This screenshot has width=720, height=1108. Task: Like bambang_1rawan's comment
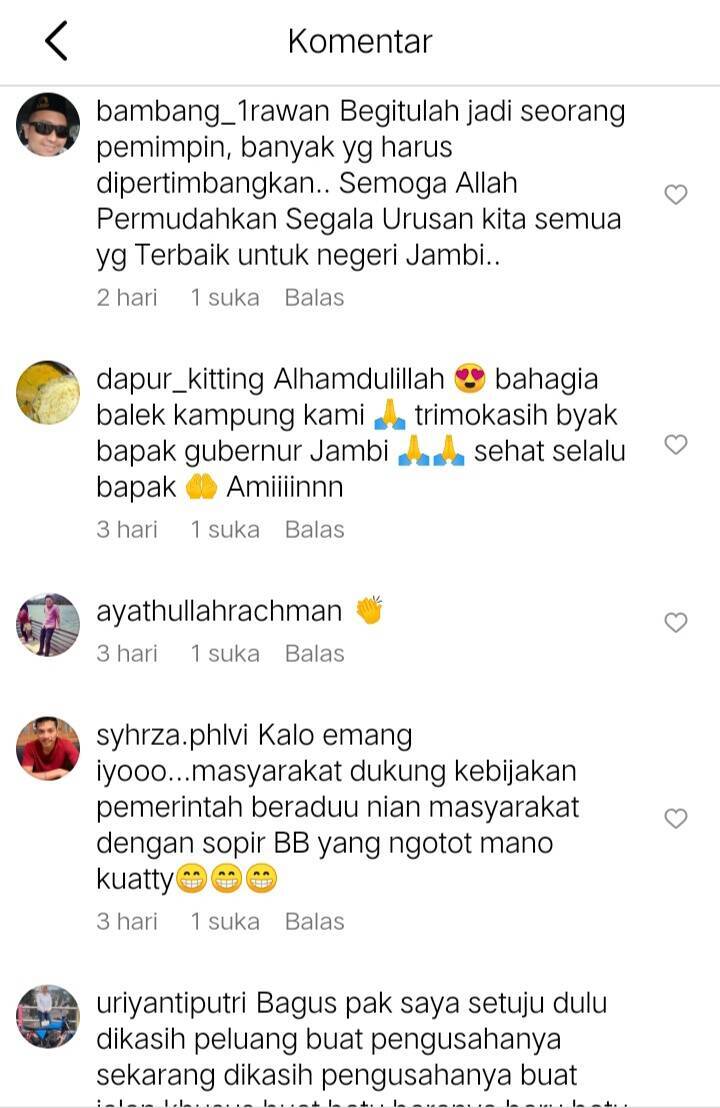(676, 195)
